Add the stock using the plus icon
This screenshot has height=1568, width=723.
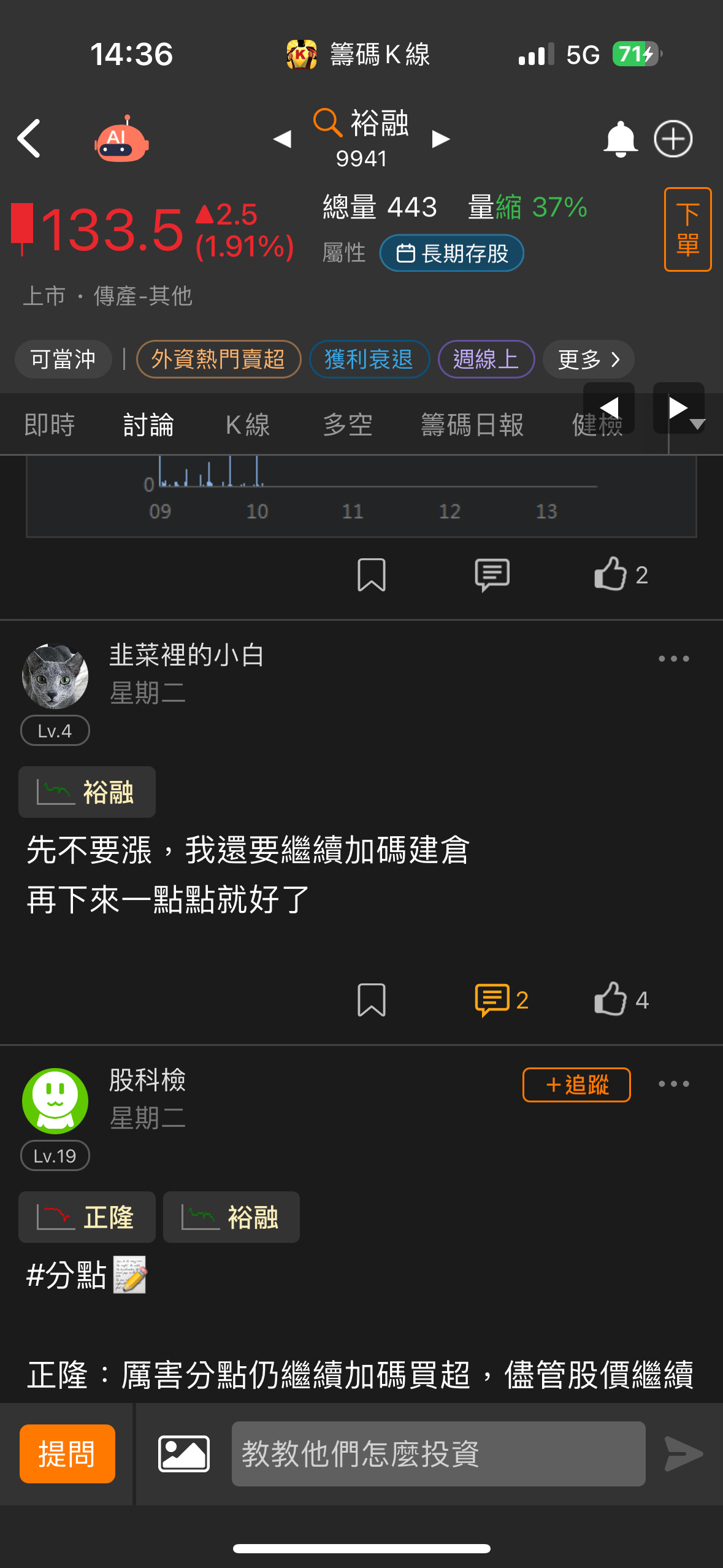(673, 139)
